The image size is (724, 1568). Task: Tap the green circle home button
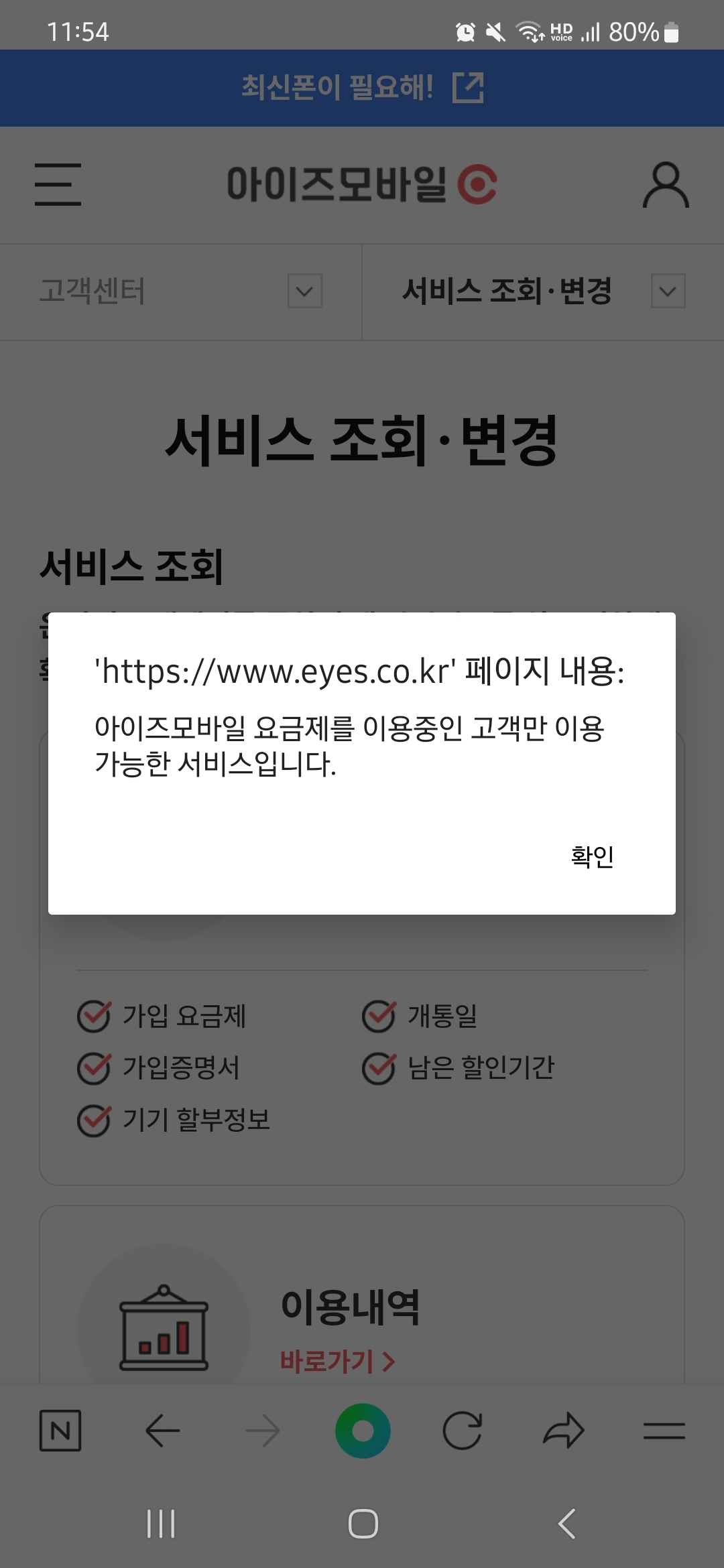point(363,1431)
